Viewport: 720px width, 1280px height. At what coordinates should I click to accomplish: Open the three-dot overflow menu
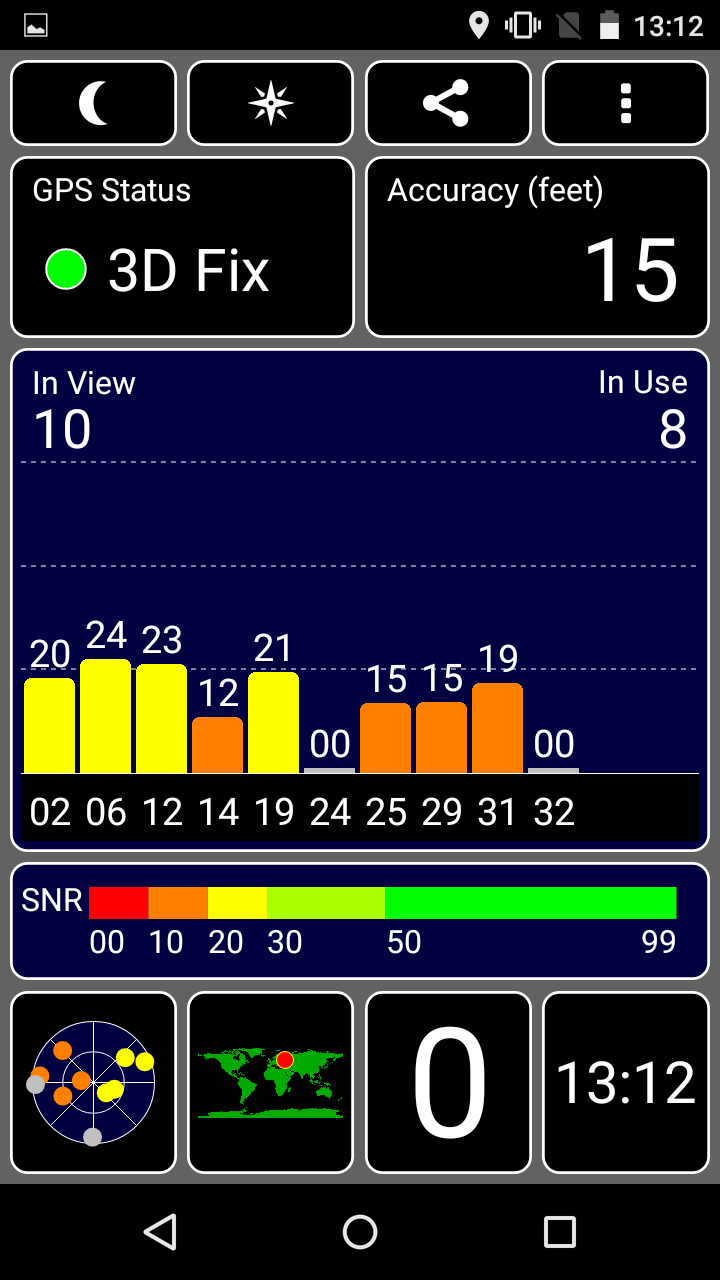626,103
